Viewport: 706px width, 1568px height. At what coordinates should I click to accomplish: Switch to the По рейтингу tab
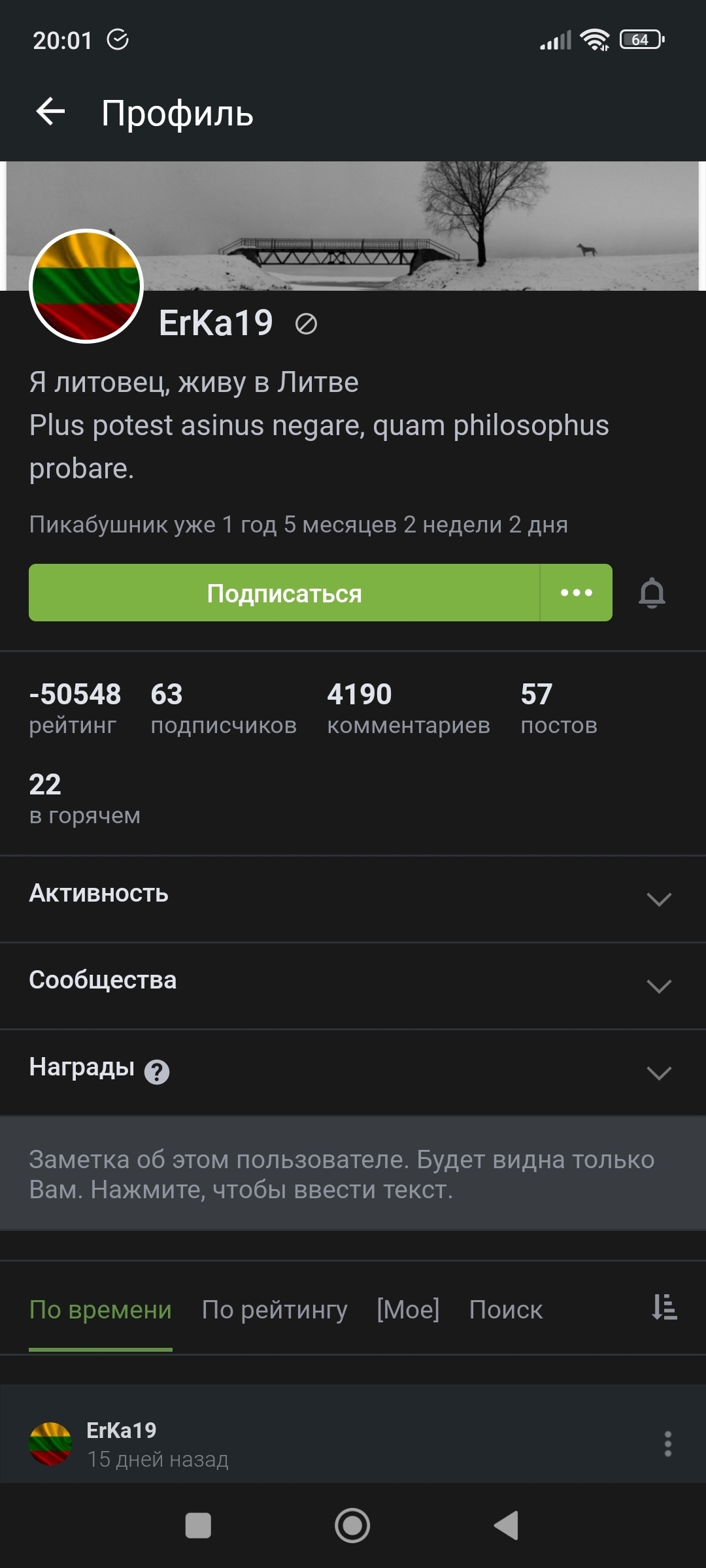pos(275,1310)
